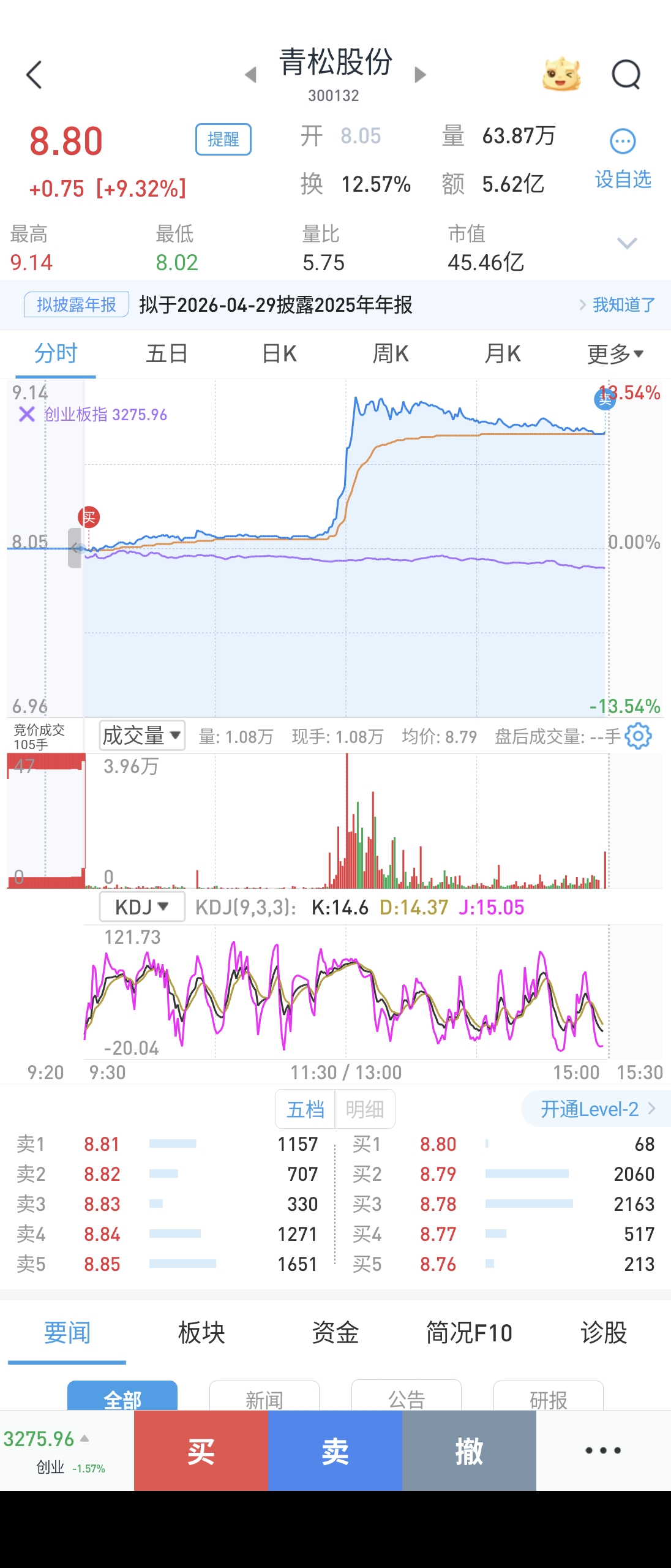Dismiss notice with 我知道了
671x1568 pixels.
623,304
